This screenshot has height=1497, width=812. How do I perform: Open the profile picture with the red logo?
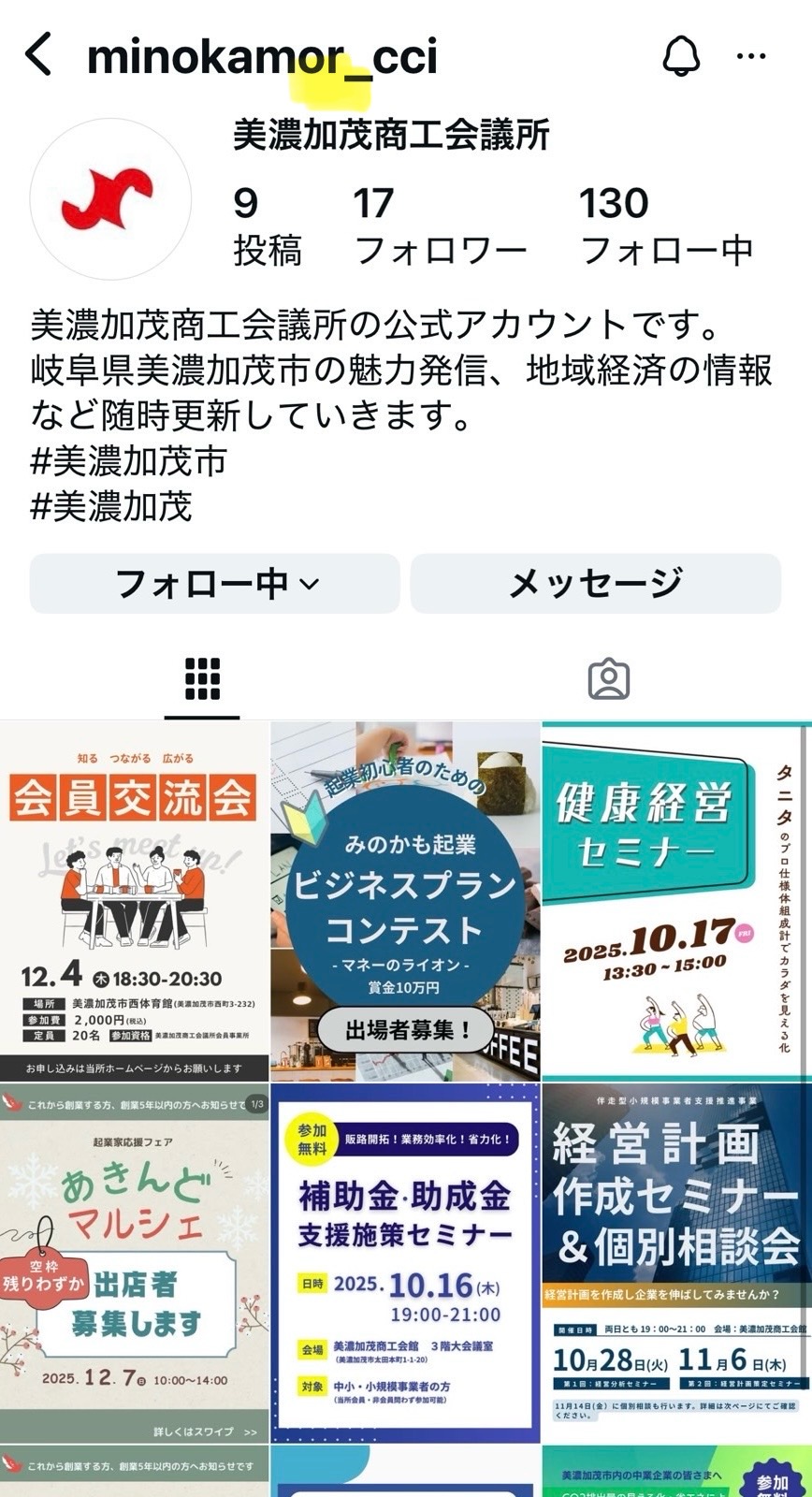(x=110, y=198)
